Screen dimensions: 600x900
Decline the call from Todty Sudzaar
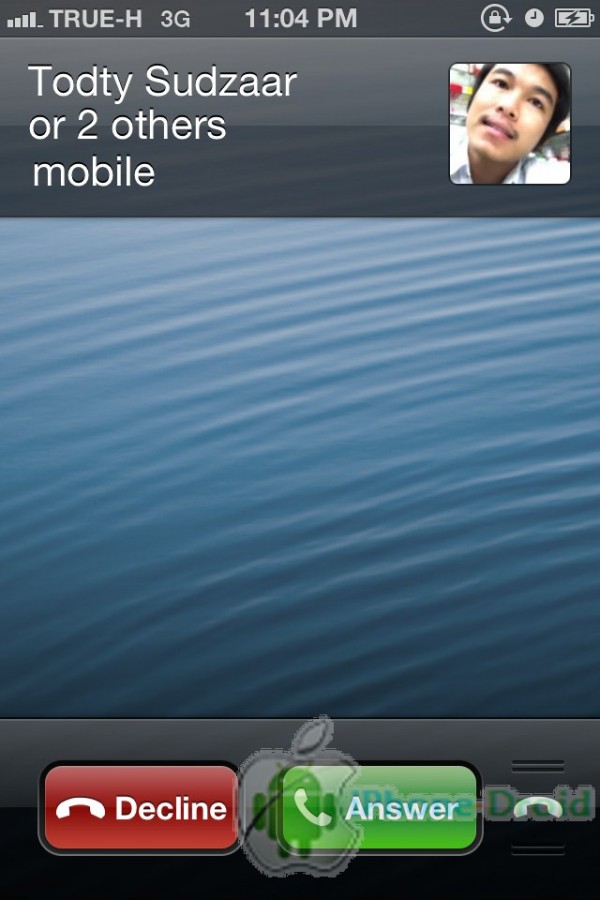coord(140,808)
